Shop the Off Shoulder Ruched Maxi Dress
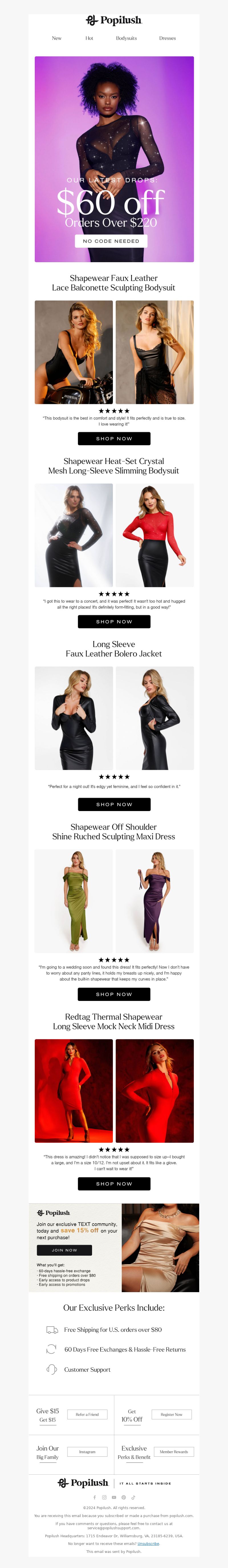The height and width of the screenshot is (1568, 228). [114, 994]
